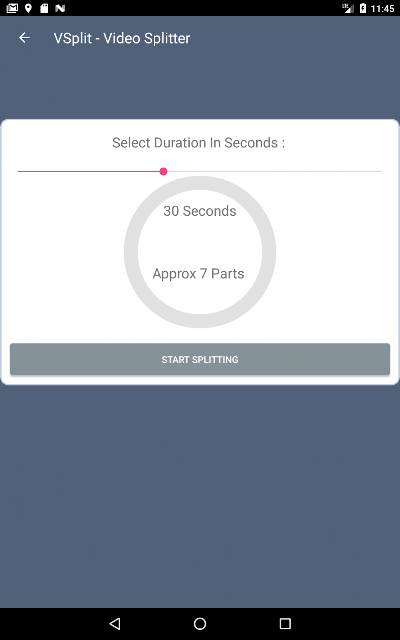
Task: Tap the duration slider's pink handle
Action: [x=163, y=171]
